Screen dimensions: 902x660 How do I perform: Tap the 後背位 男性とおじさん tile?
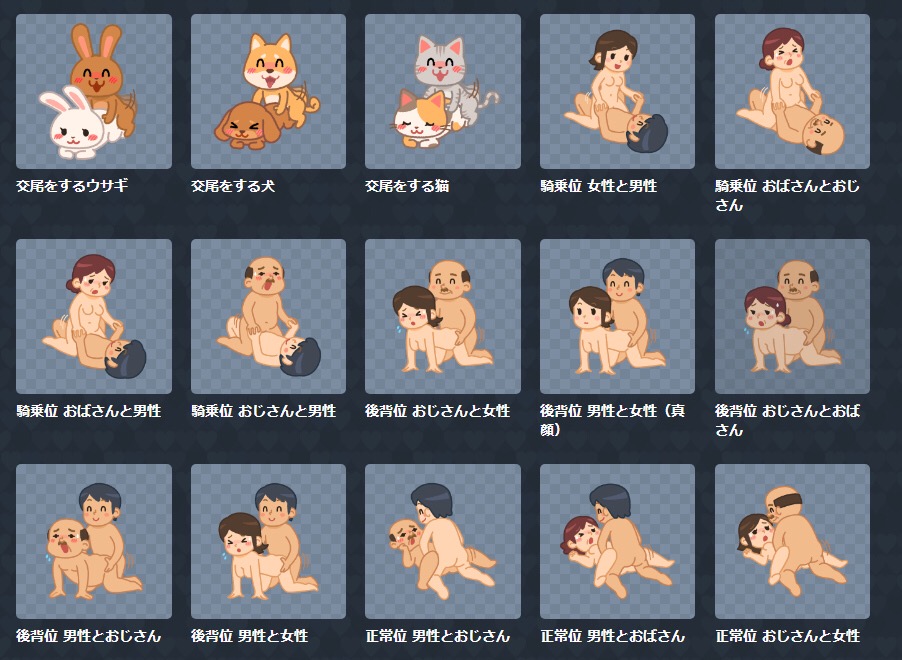[x=94, y=541]
